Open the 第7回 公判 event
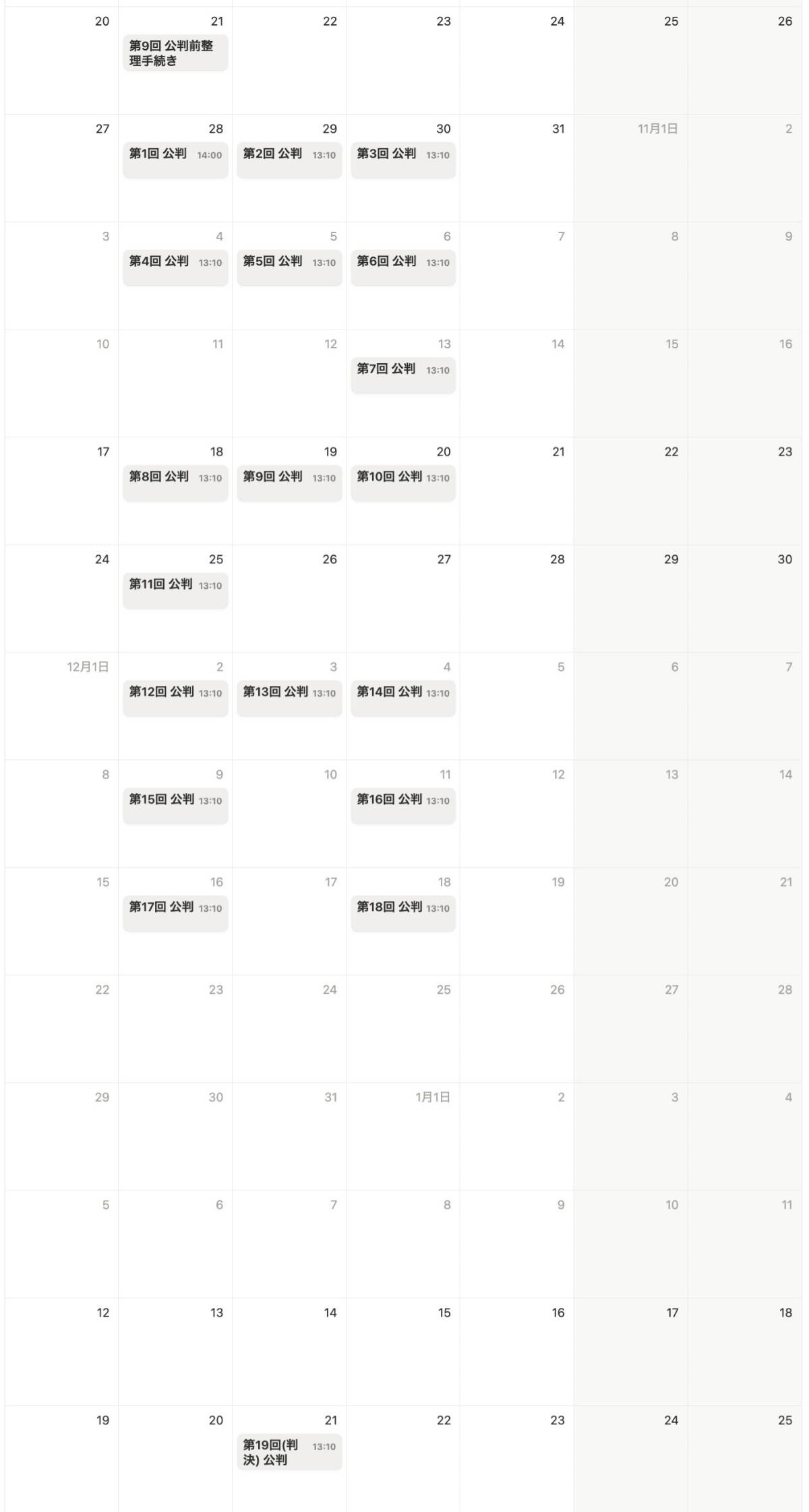The height and width of the screenshot is (1512, 809). 402,375
